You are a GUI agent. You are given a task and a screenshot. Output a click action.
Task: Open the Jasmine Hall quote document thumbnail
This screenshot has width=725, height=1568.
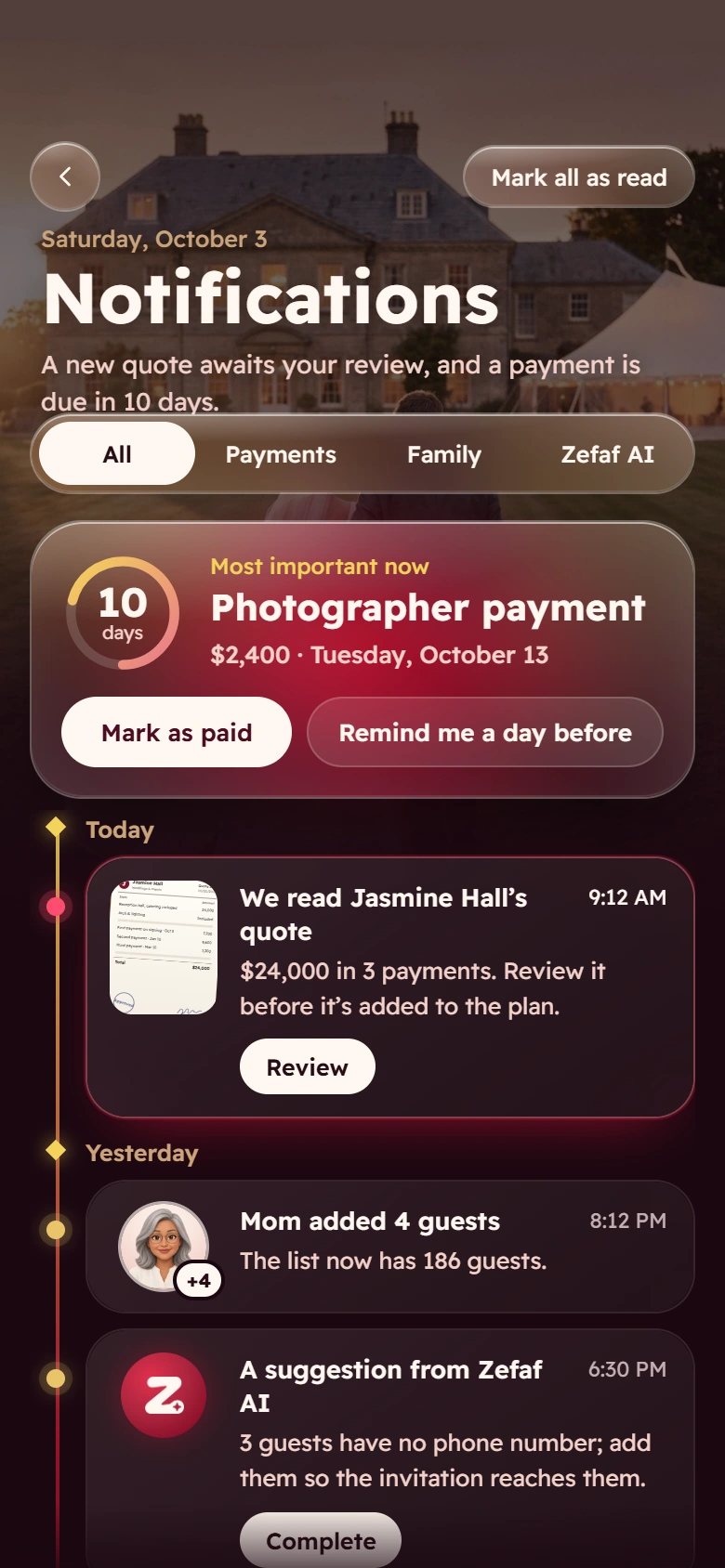tap(164, 947)
